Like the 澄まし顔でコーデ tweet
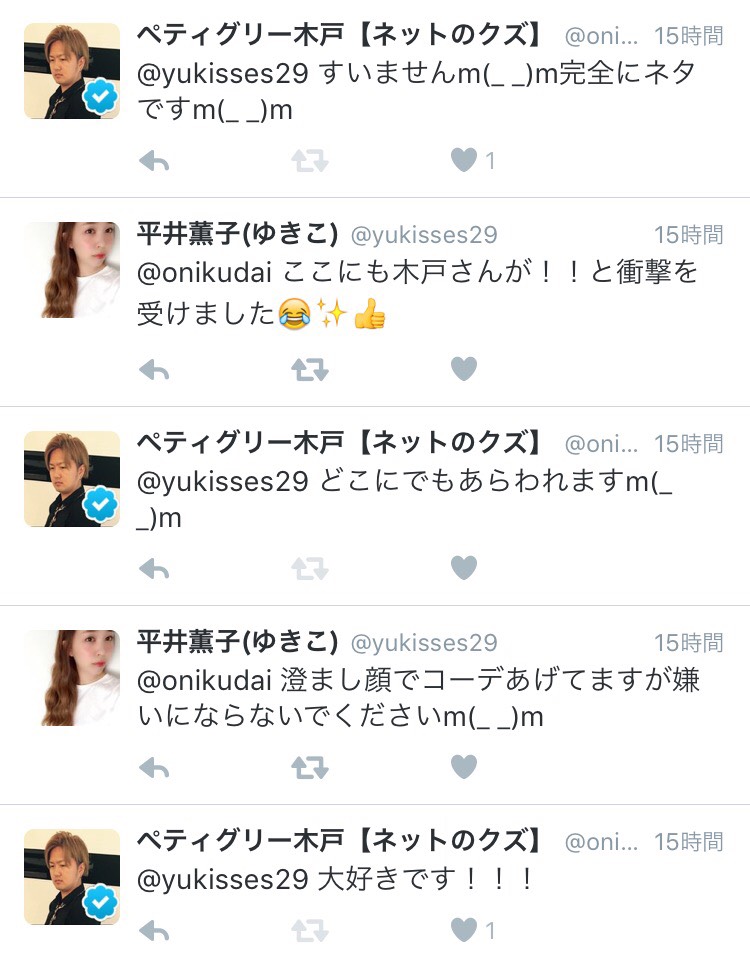The width and height of the screenshot is (750, 965). pos(463,767)
